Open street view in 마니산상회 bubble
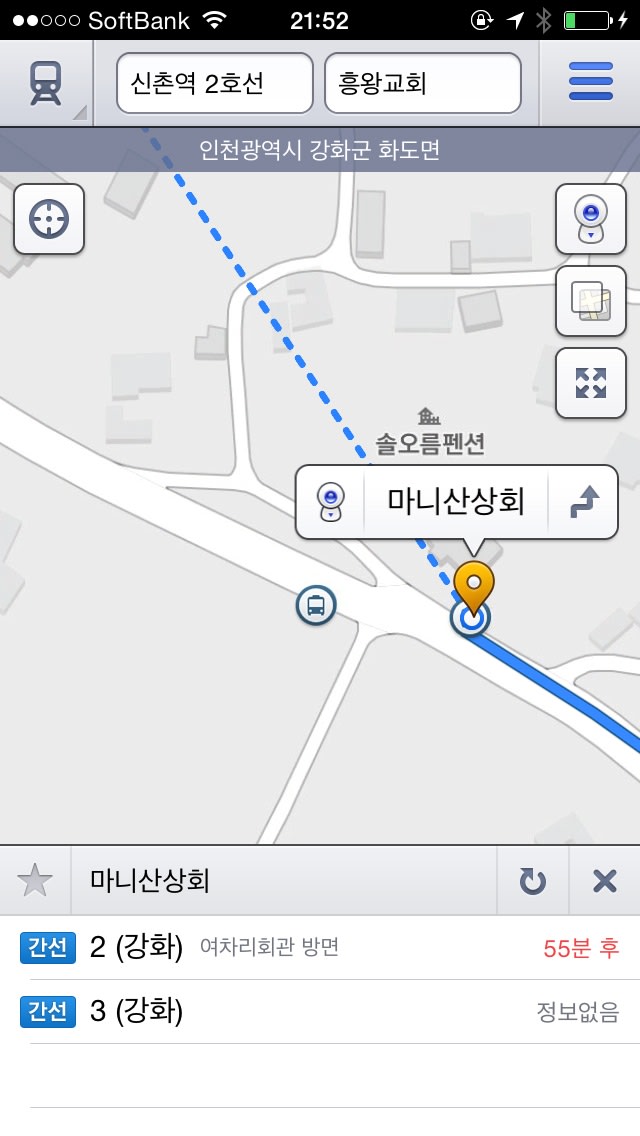This screenshot has width=640, height=1136. pos(330,503)
